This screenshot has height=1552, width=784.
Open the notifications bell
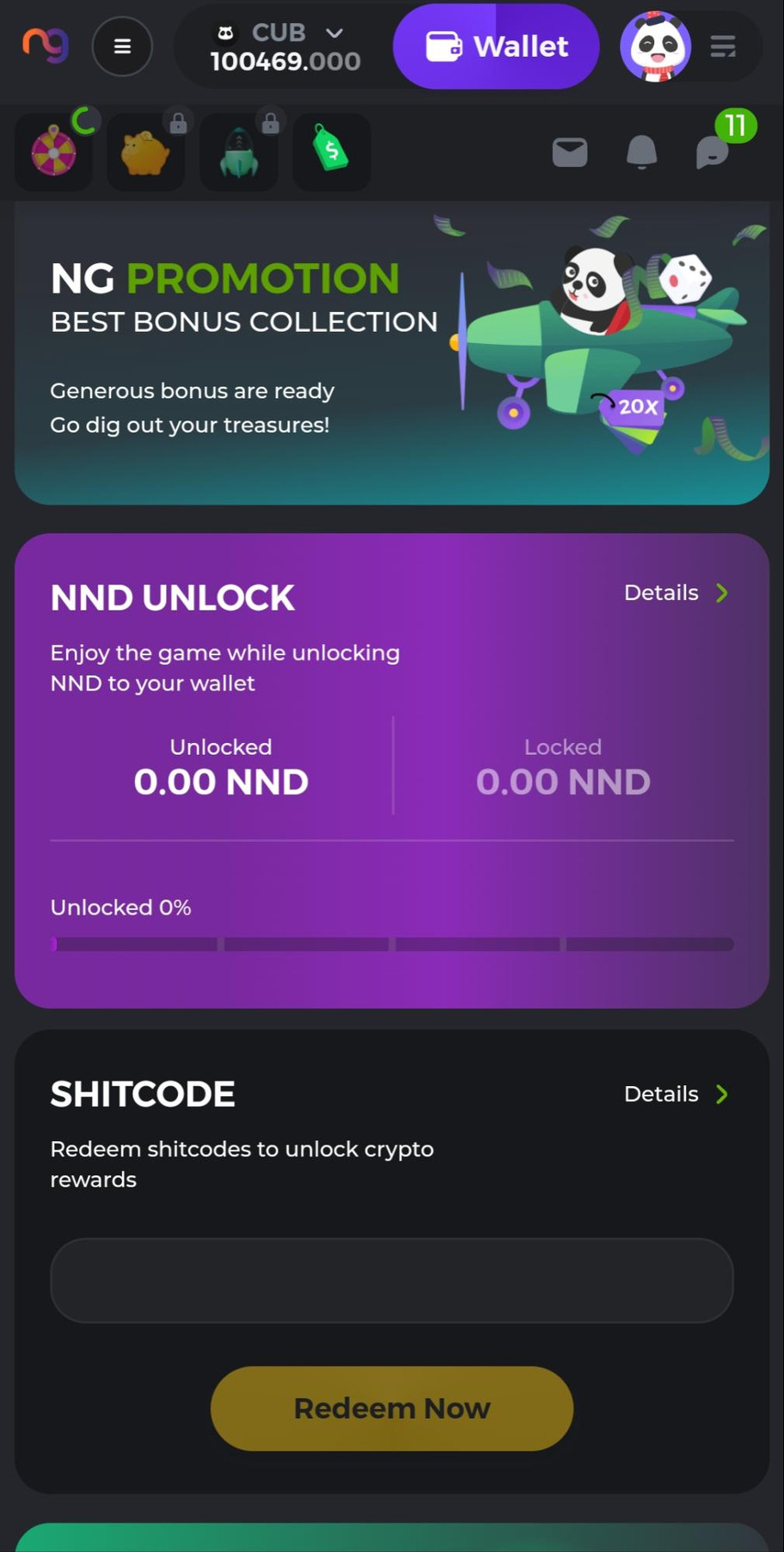(641, 153)
